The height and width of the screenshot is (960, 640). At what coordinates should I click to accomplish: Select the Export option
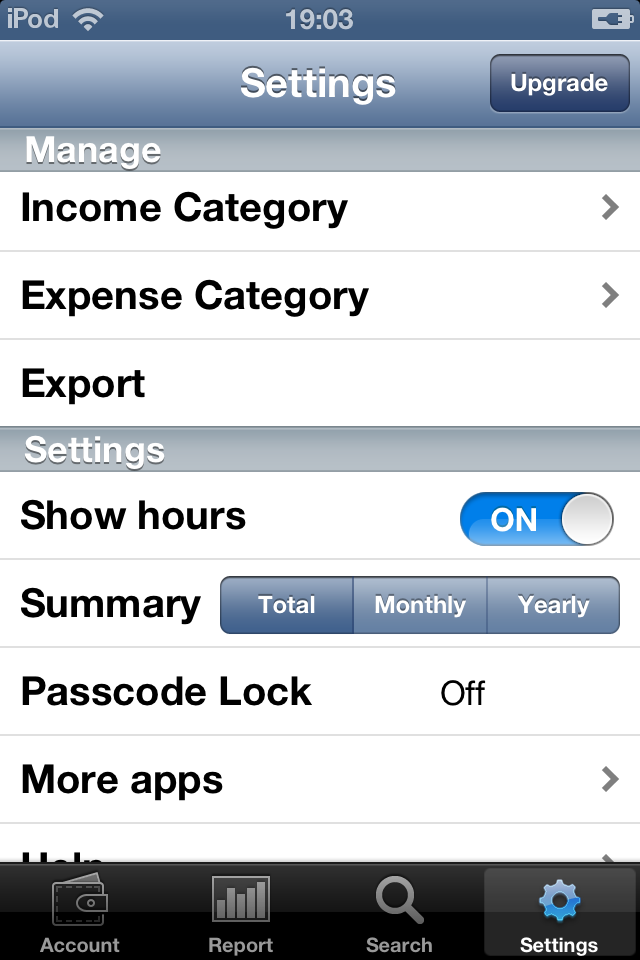click(x=320, y=384)
